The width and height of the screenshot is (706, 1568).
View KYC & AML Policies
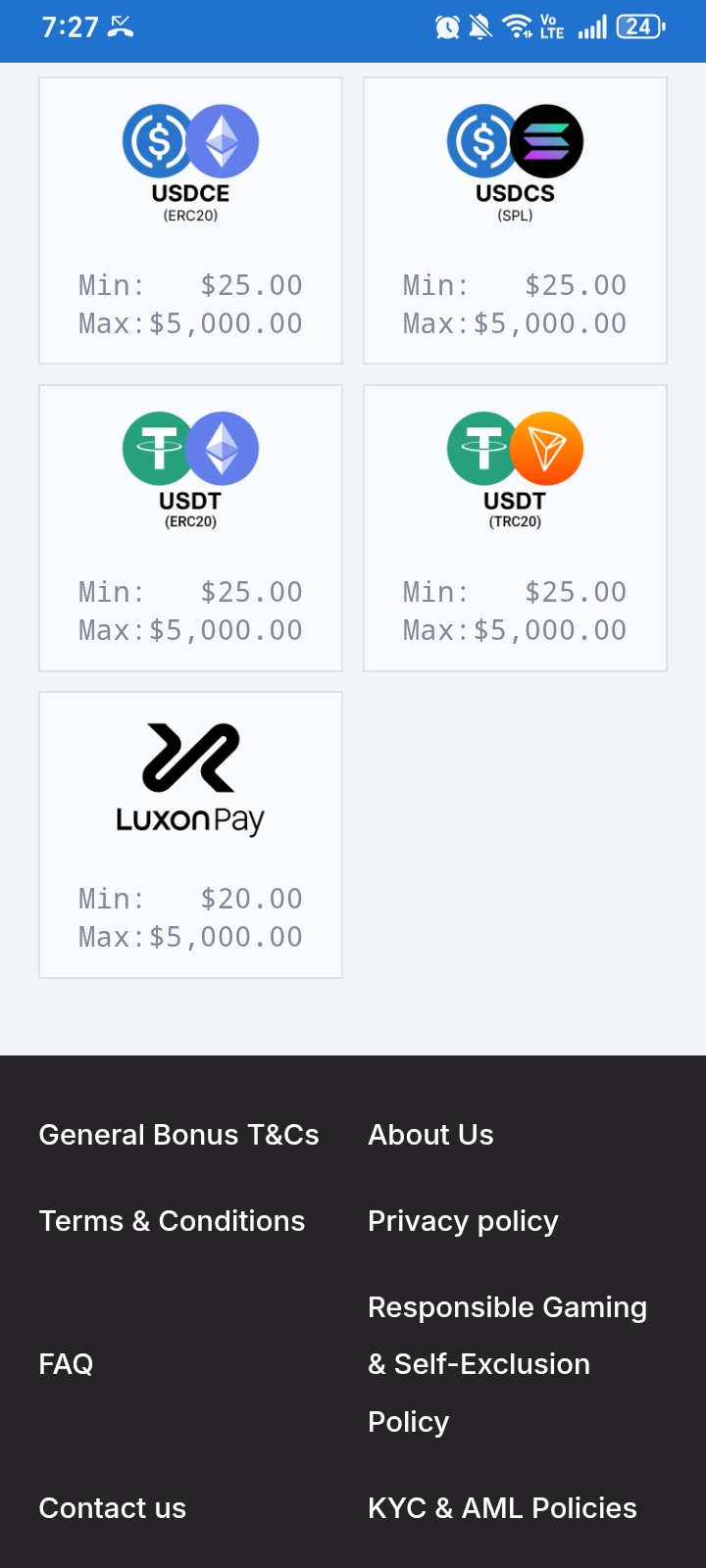502,1508
